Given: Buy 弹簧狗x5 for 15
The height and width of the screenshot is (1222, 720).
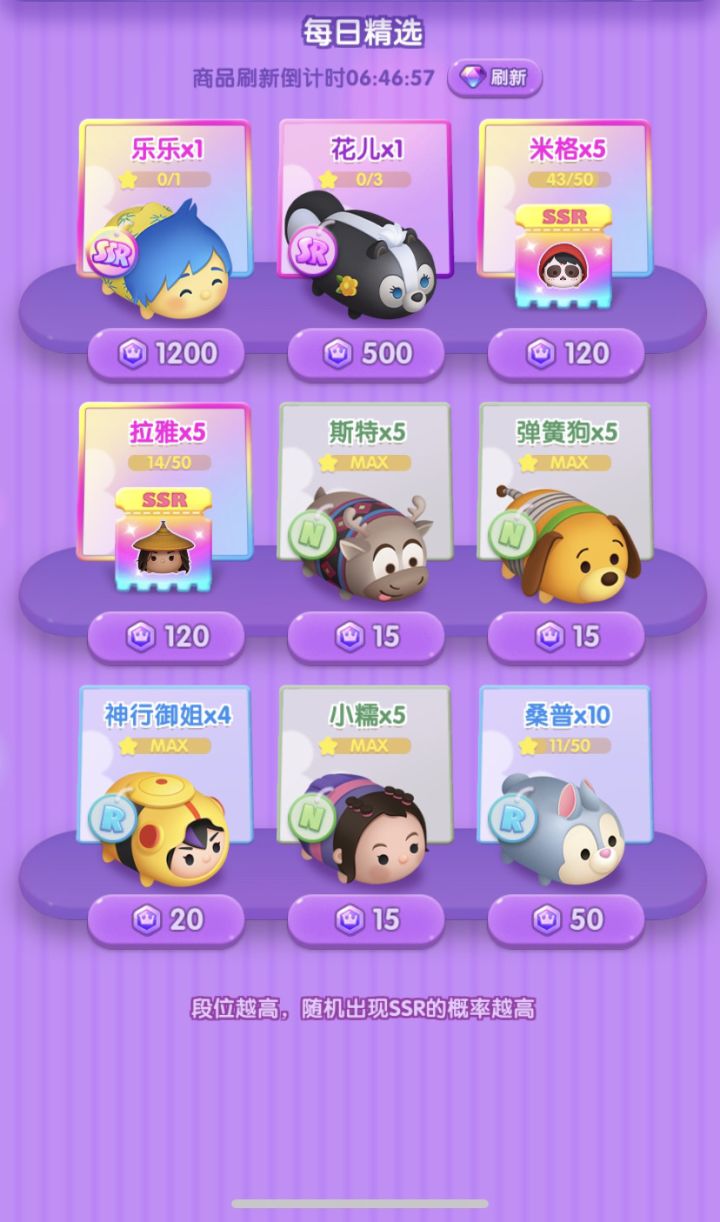Looking at the screenshot, I should pos(566,636).
